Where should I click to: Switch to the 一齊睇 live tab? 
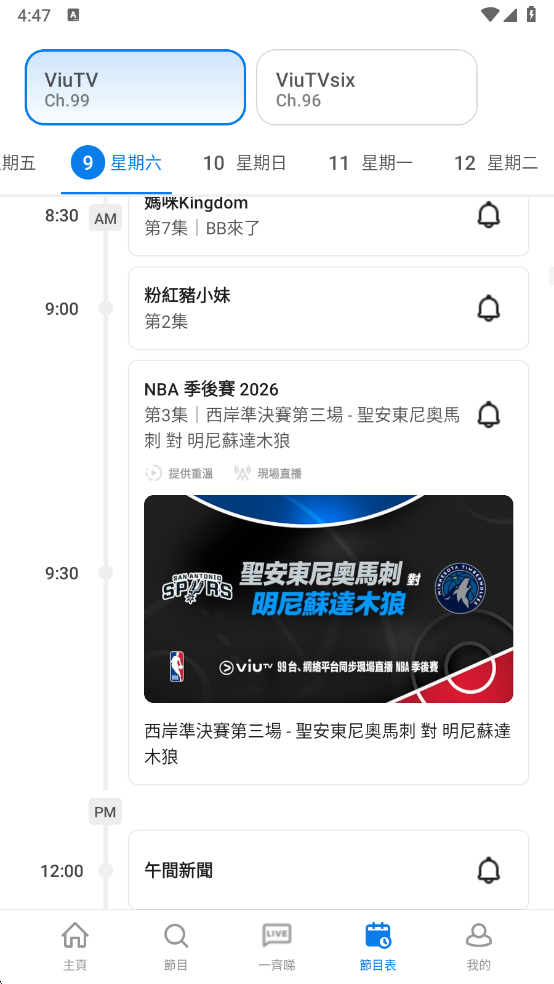[x=277, y=946]
